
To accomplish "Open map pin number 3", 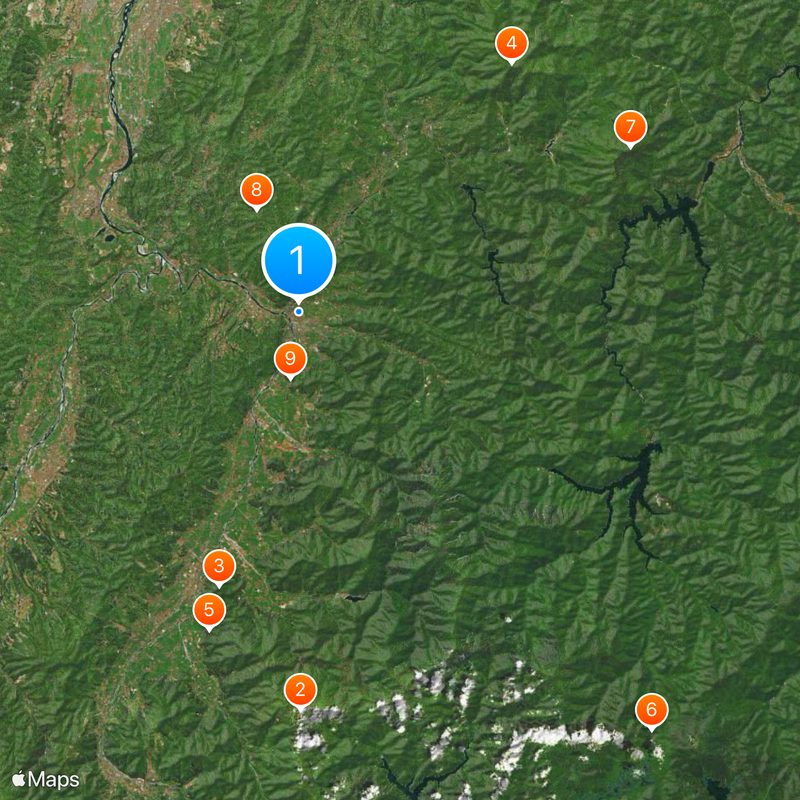I will coord(219,566).
